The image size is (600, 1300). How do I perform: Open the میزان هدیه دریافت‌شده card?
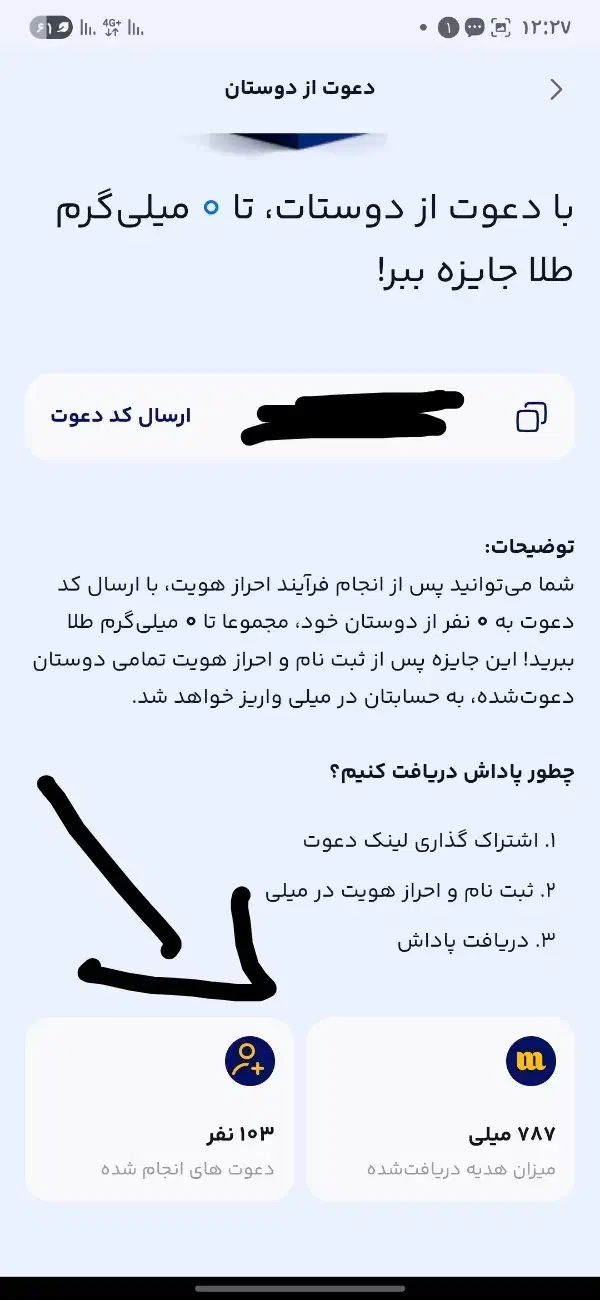point(440,1108)
